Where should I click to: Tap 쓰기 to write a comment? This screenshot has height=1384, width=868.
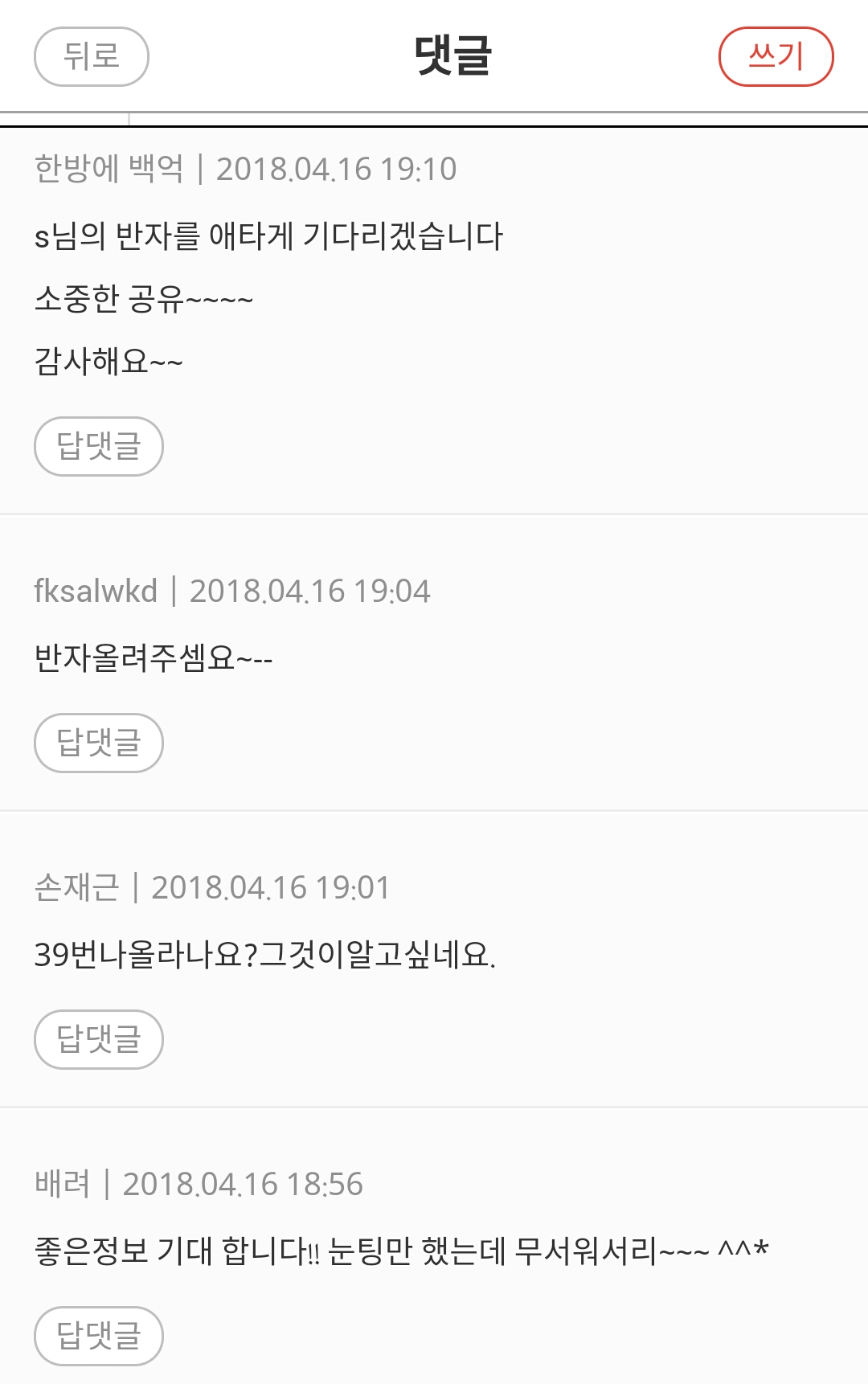tap(776, 57)
